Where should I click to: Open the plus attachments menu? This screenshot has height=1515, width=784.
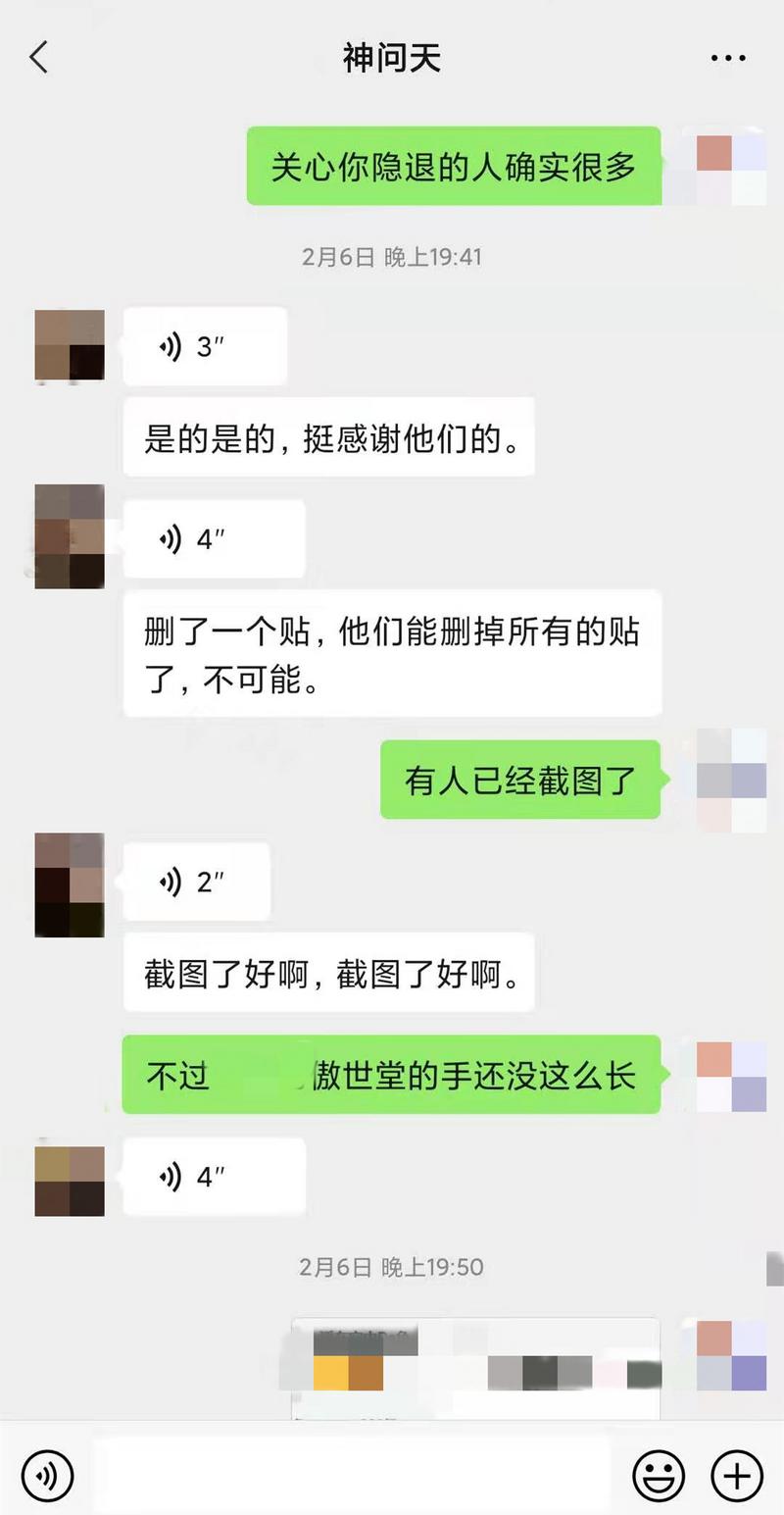pos(736,1474)
